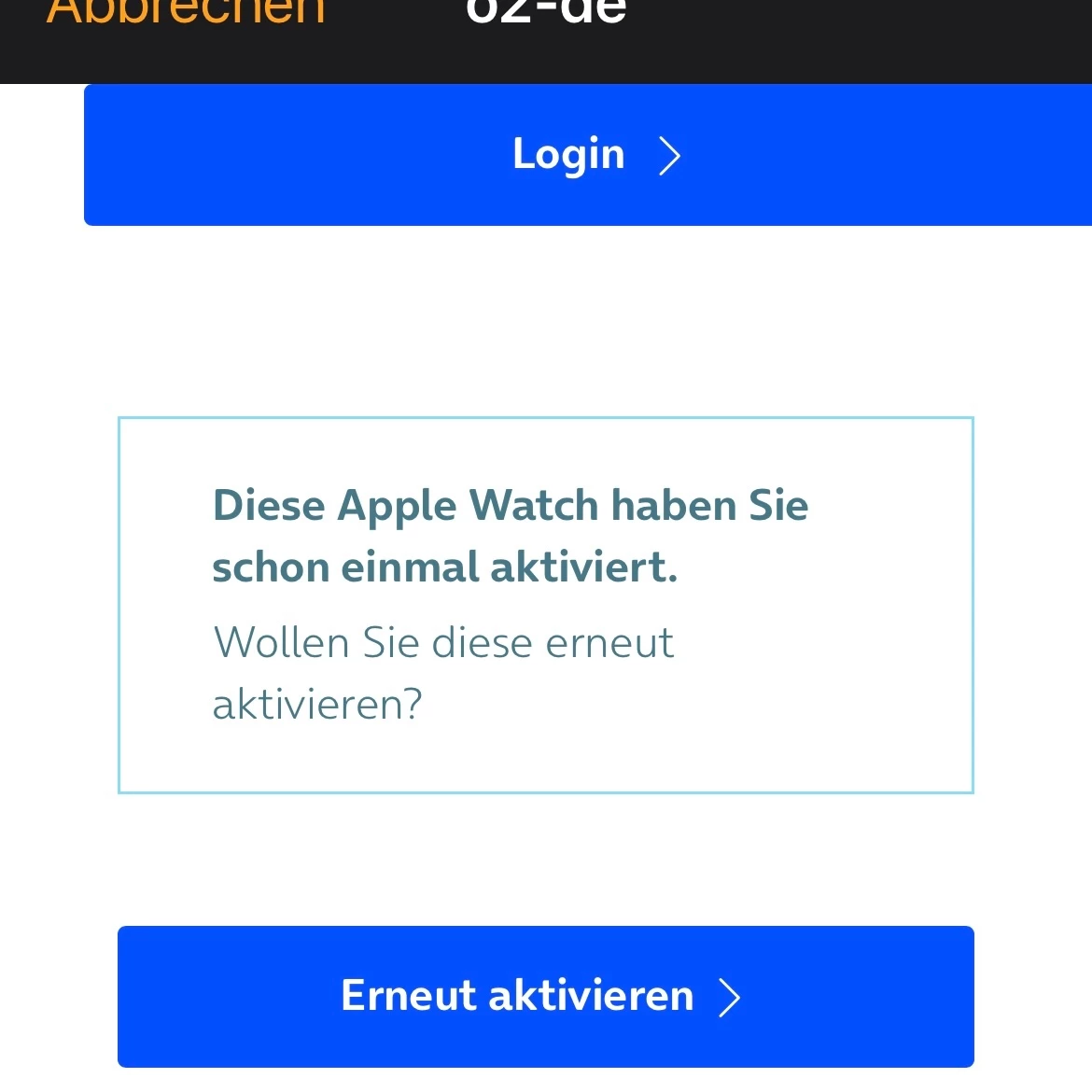Image resolution: width=1092 pixels, height=1092 pixels.
Task: Tap the blue Login button
Action: tap(588, 155)
